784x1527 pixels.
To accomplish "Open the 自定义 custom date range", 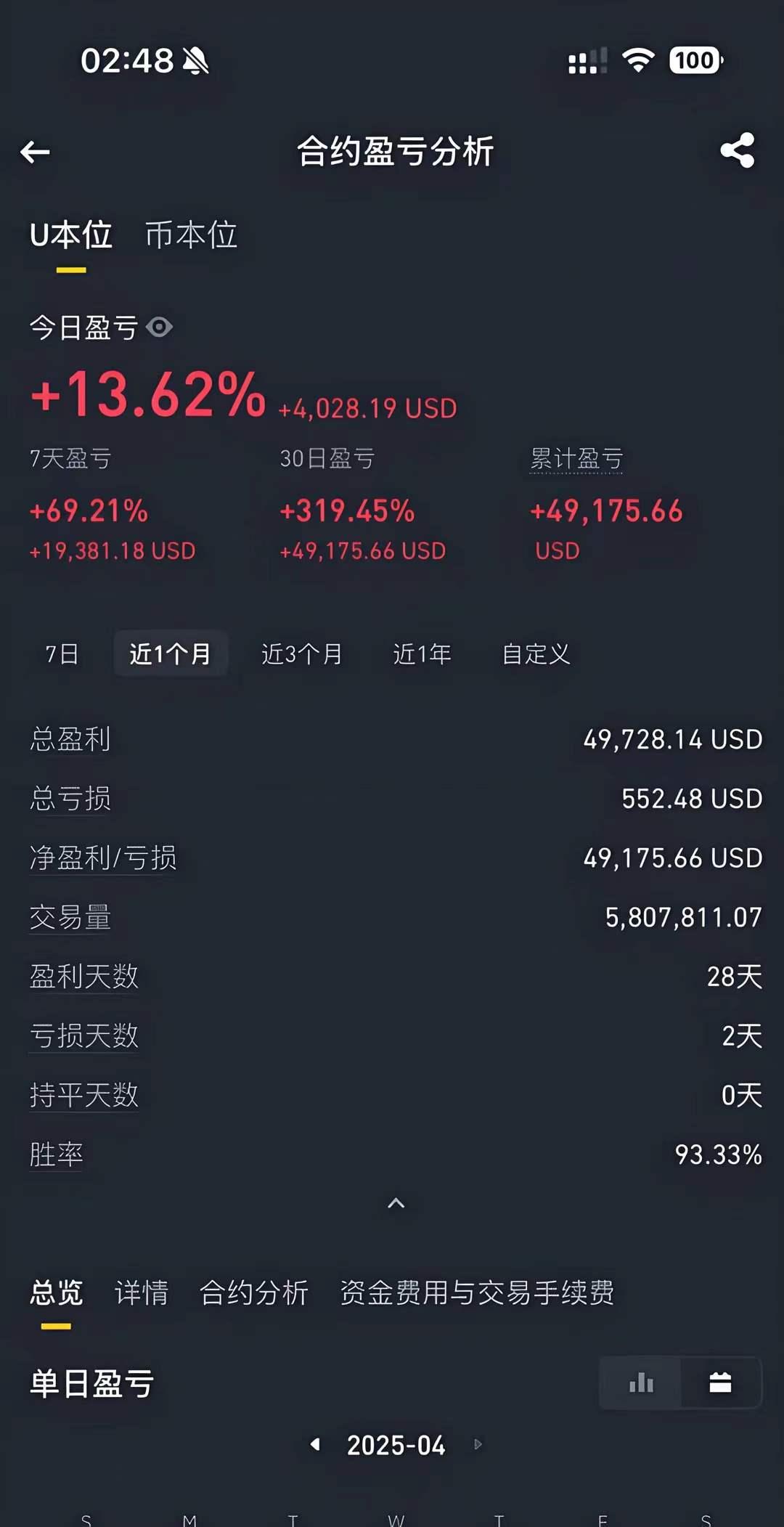I will click(535, 654).
